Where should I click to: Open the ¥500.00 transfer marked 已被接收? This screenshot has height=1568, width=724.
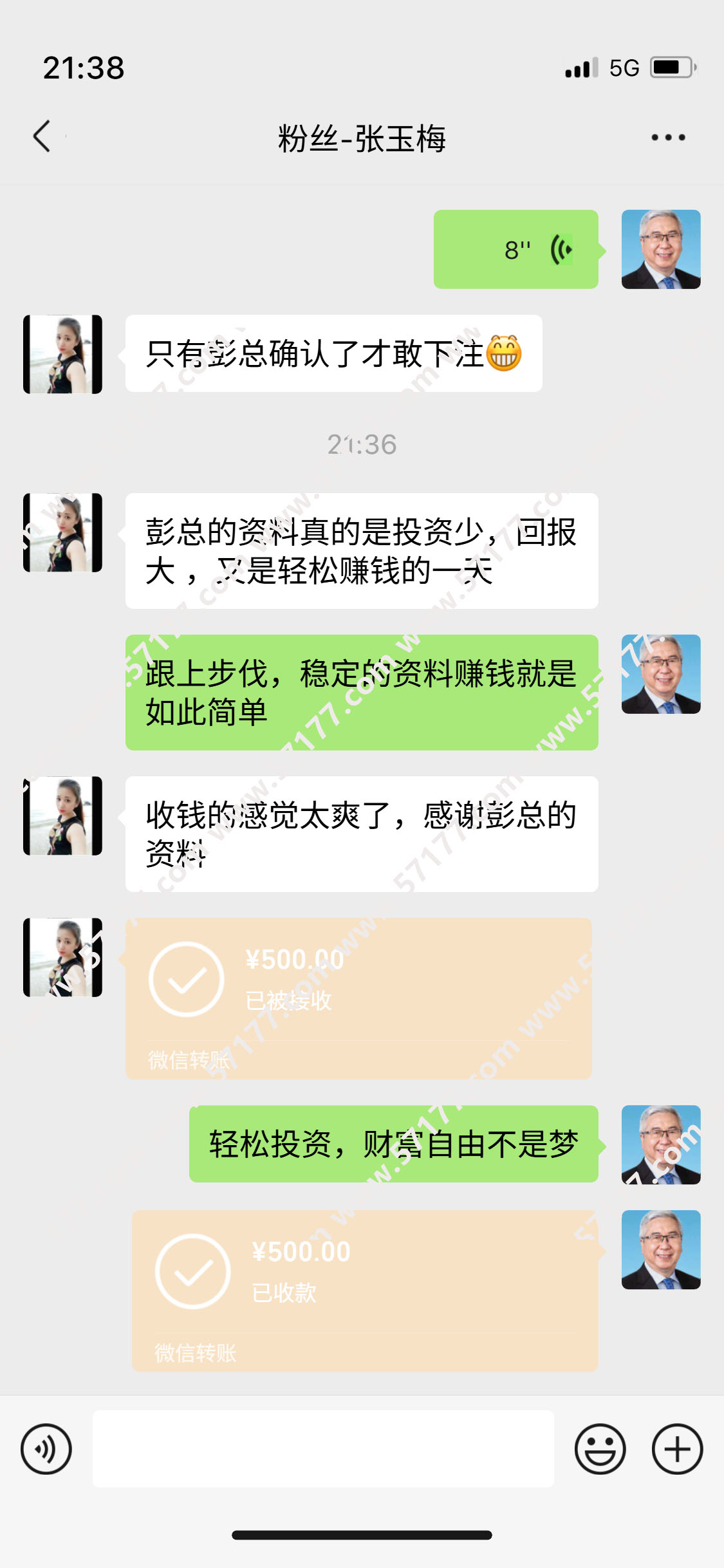coord(358,998)
